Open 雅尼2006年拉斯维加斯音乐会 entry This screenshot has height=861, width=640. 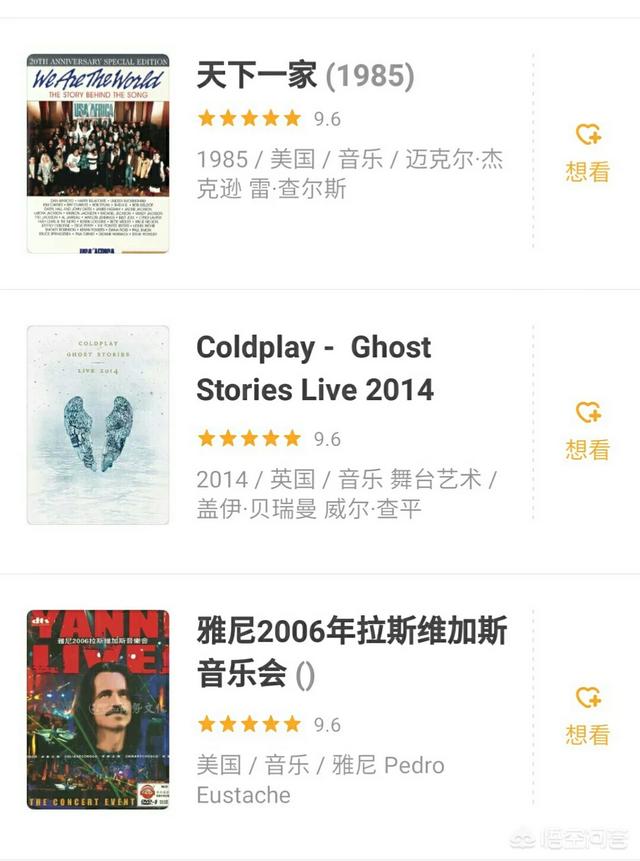(x=351, y=651)
